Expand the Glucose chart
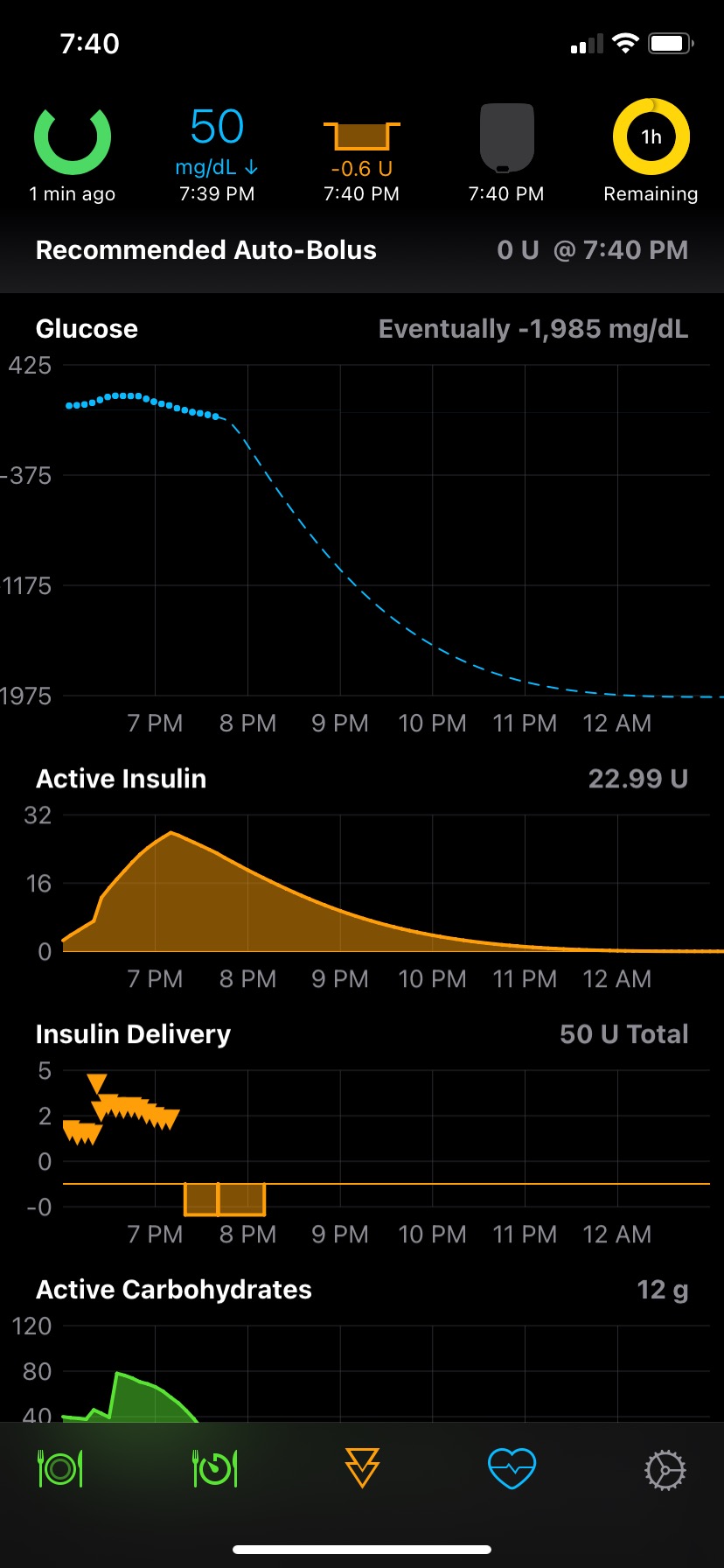Viewport: 724px width, 1568px height. tap(362, 525)
